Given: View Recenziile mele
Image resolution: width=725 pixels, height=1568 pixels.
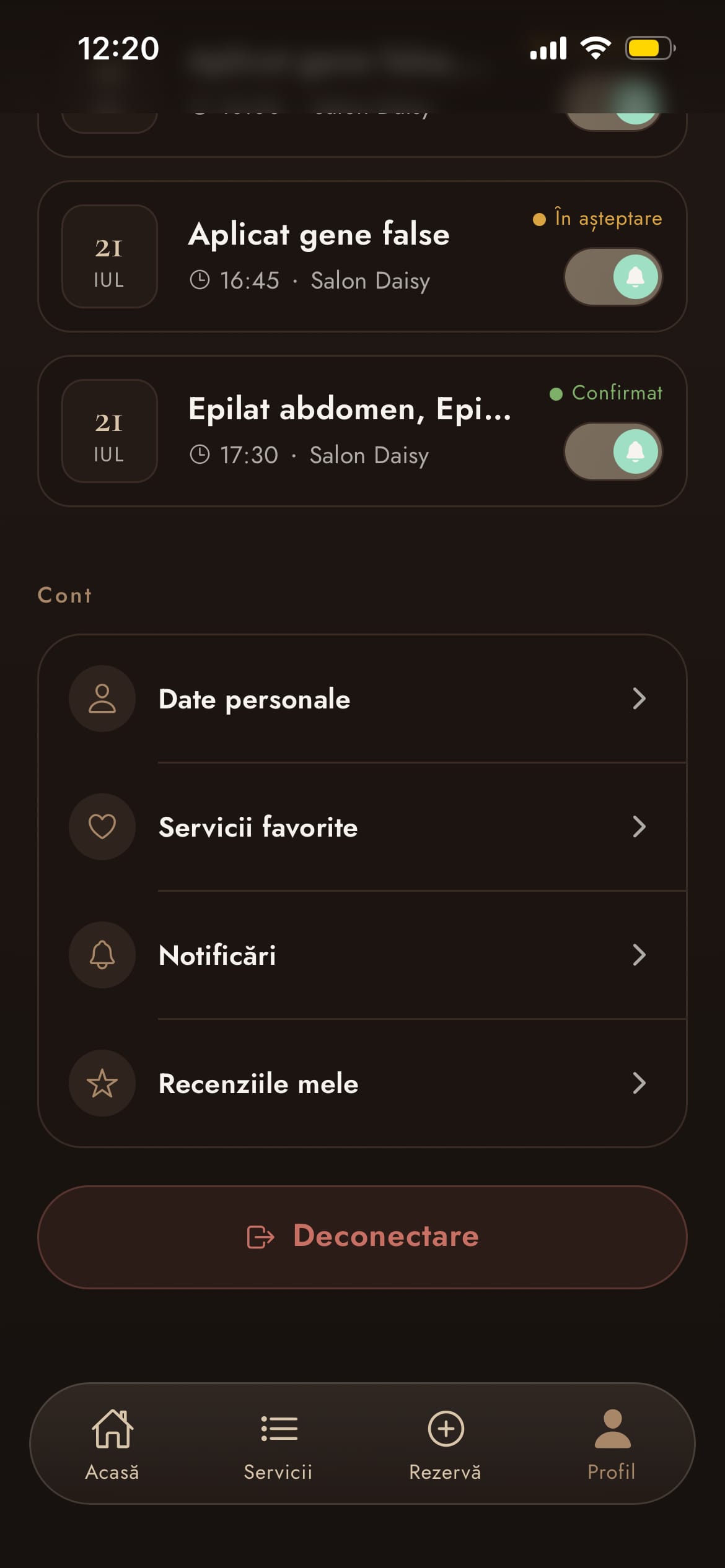Looking at the screenshot, I should coord(362,1083).
